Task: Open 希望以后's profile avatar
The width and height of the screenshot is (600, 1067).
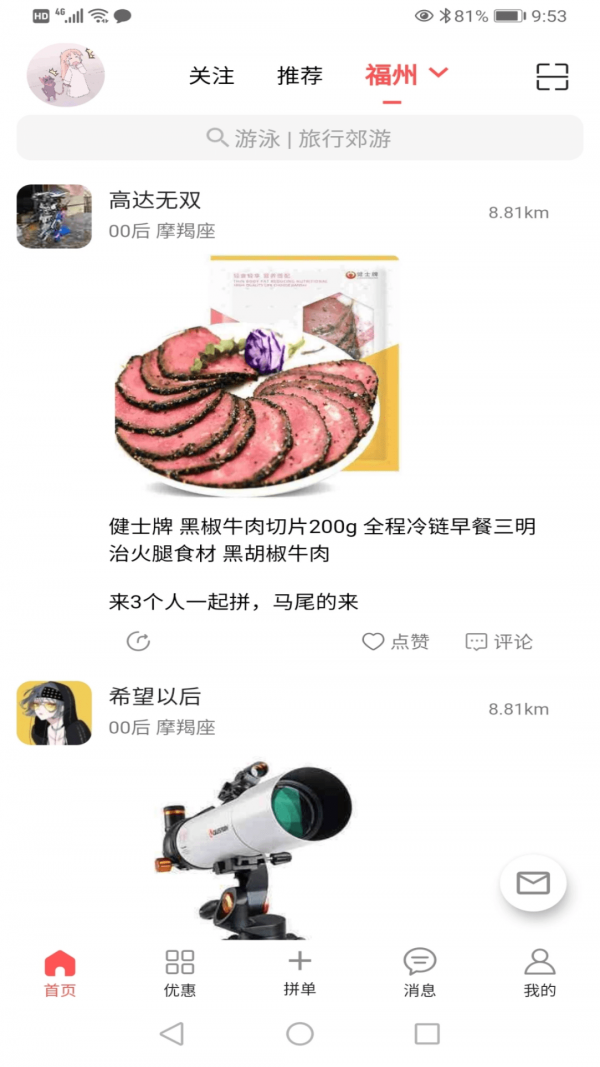Action: pyautogui.click(x=54, y=713)
